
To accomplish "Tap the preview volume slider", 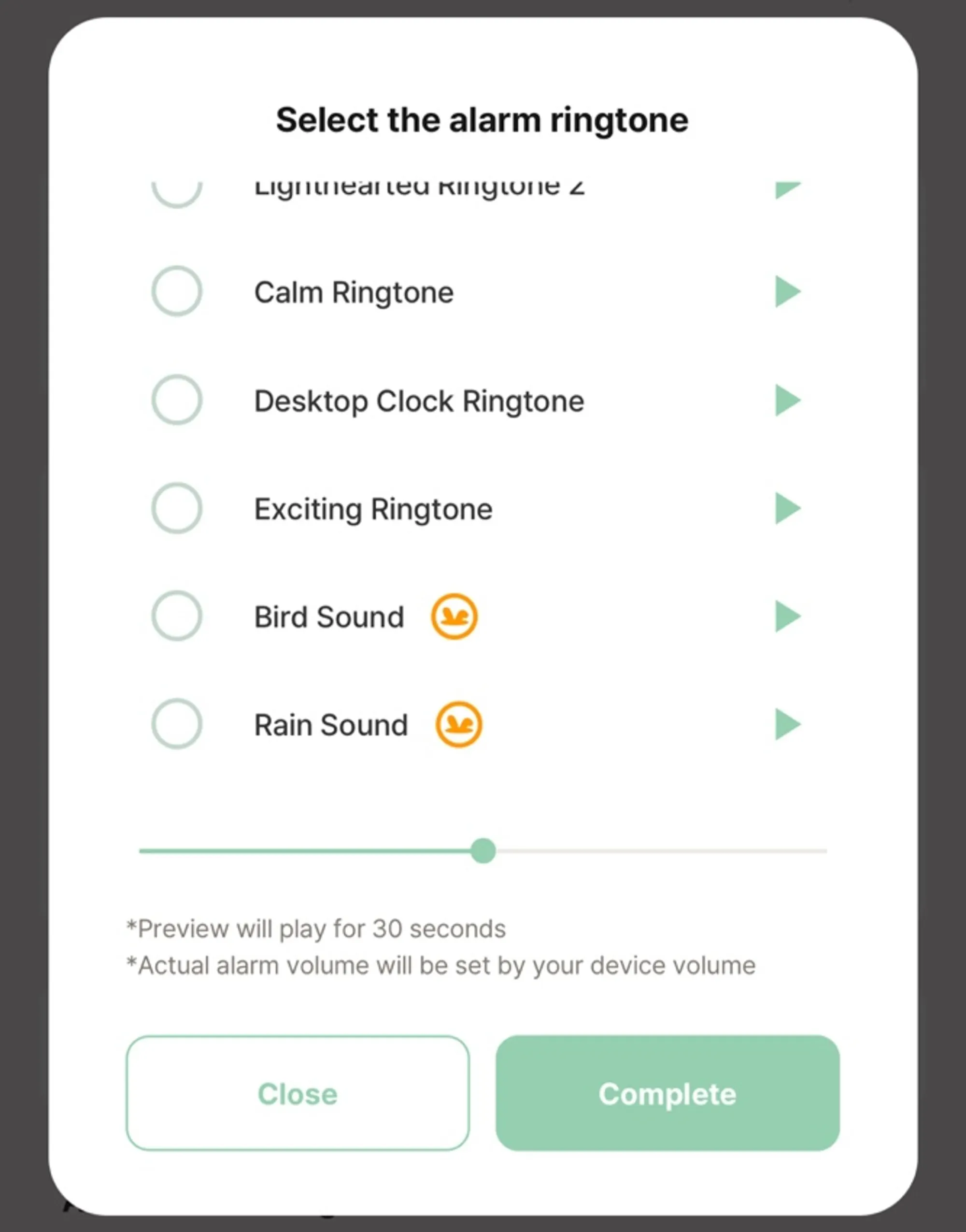I will point(483,851).
